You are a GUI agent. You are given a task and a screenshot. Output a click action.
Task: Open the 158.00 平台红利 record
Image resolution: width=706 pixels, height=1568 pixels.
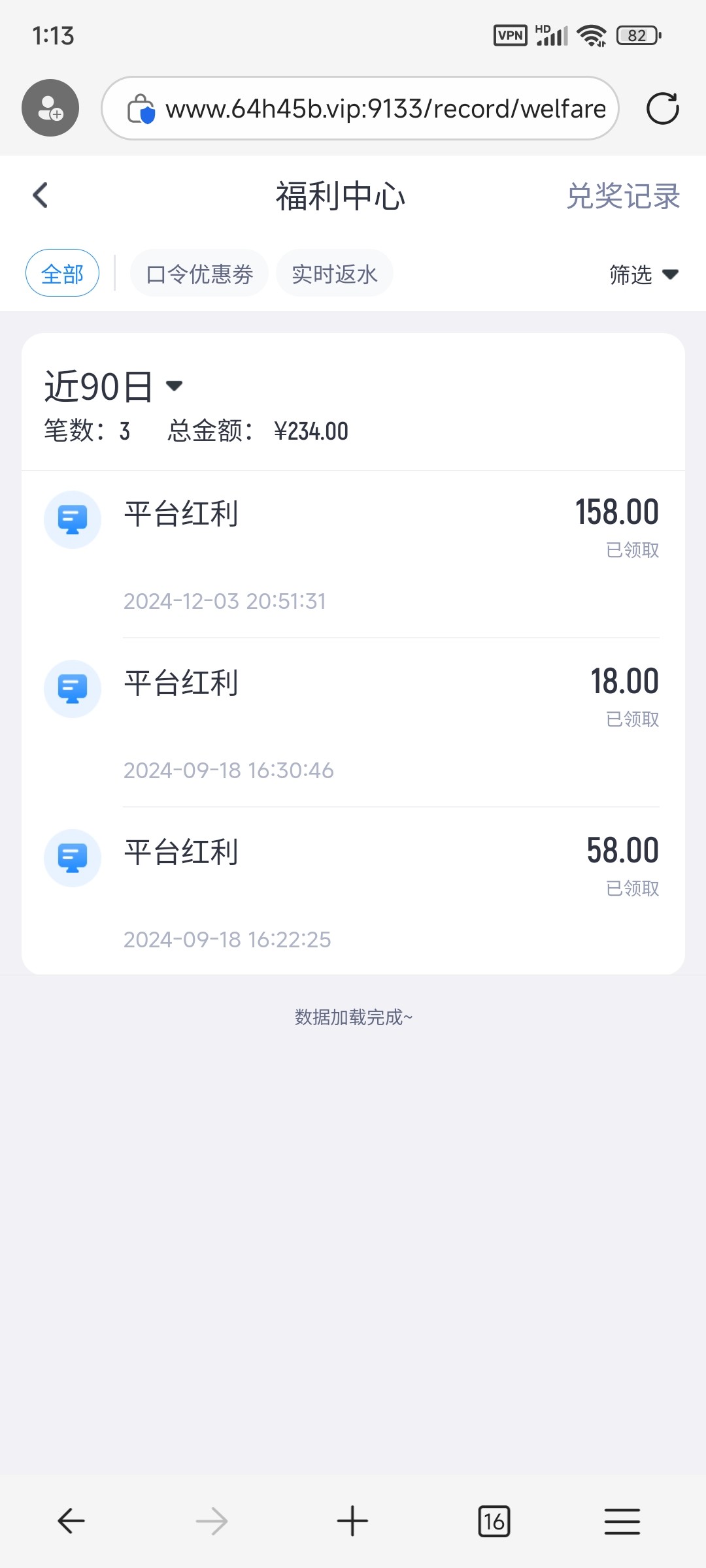(x=353, y=554)
